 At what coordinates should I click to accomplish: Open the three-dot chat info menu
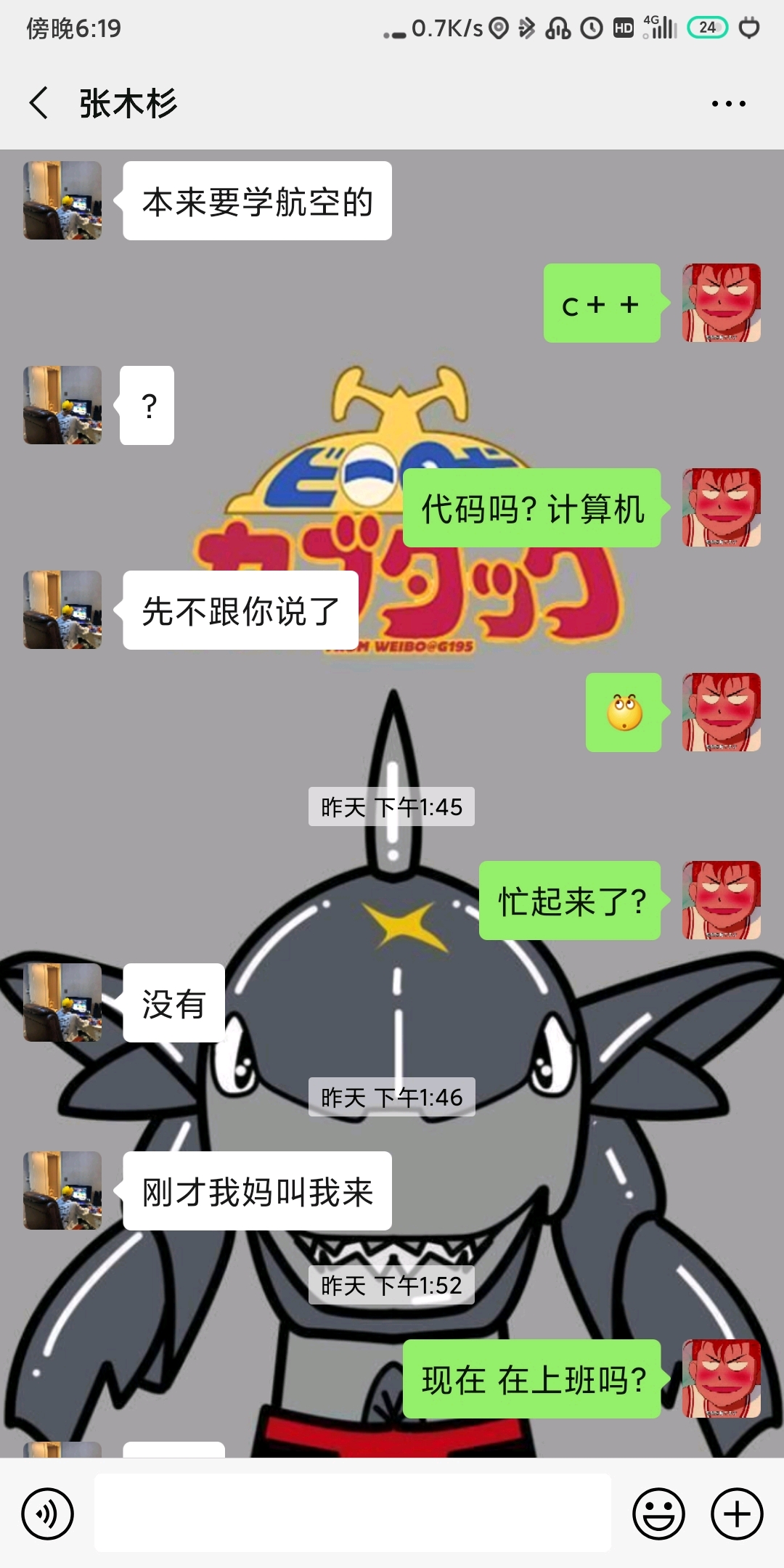(x=728, y=104)
